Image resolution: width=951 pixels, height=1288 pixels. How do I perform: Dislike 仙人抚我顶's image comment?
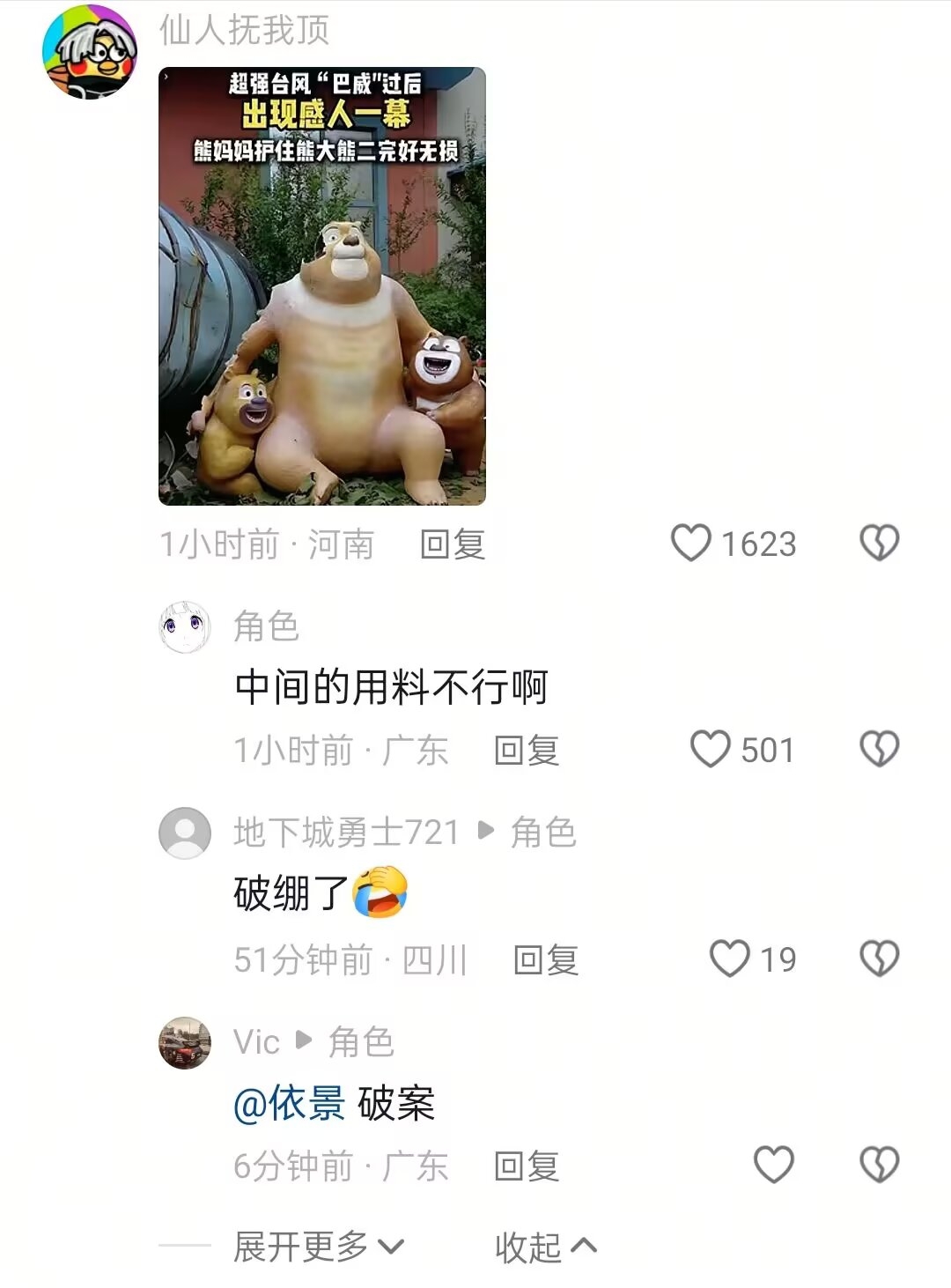879,543
